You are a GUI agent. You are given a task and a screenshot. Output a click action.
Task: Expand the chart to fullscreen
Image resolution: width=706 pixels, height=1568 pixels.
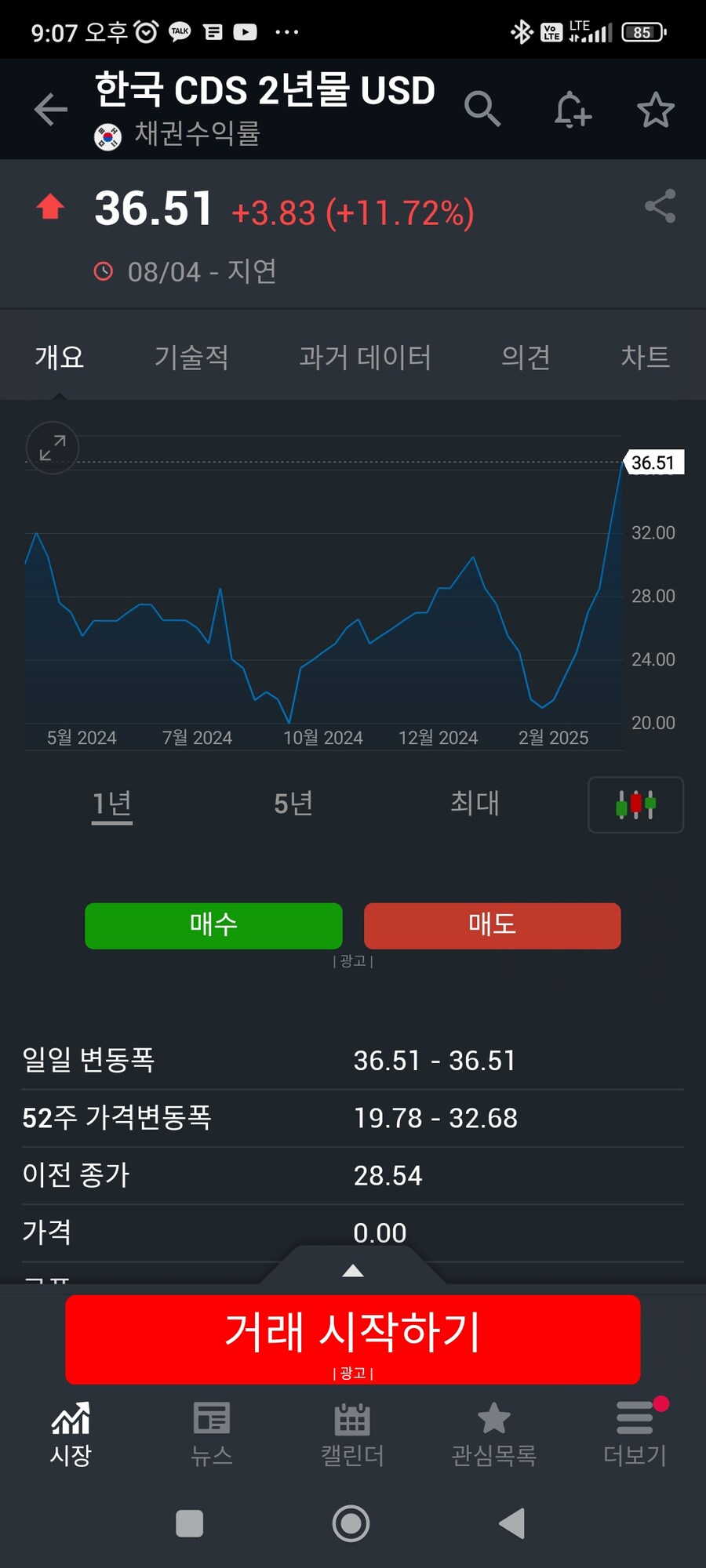[51, 448]
